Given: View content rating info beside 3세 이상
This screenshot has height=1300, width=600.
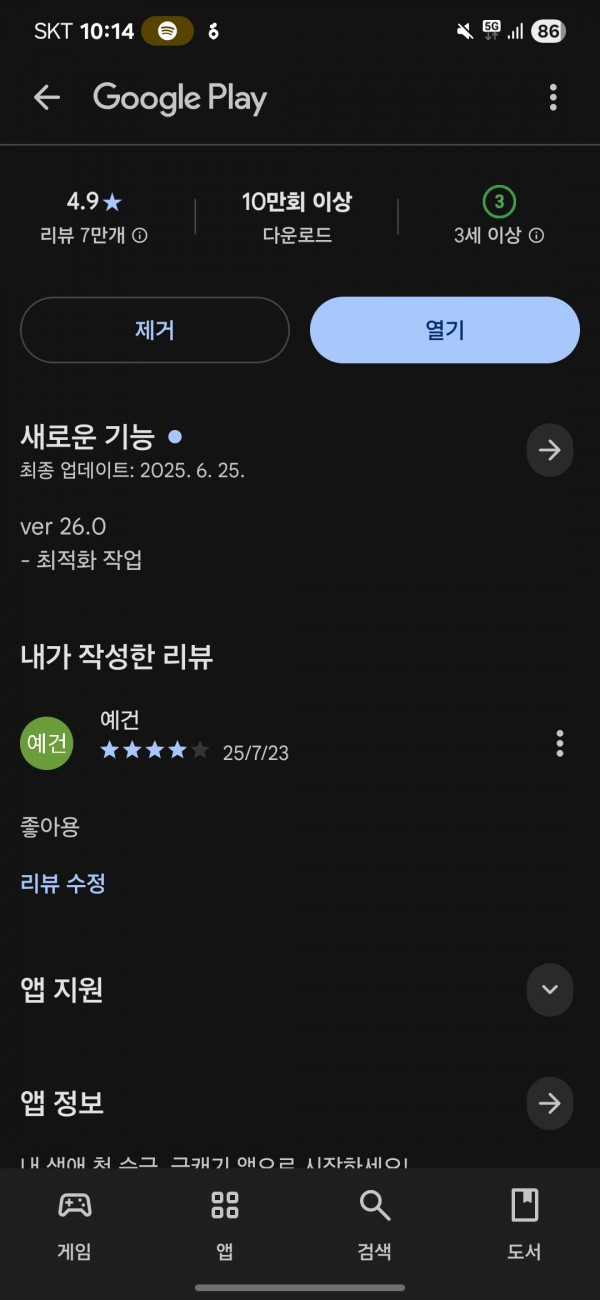Looking at the screenshot, I should click(537, 236).
